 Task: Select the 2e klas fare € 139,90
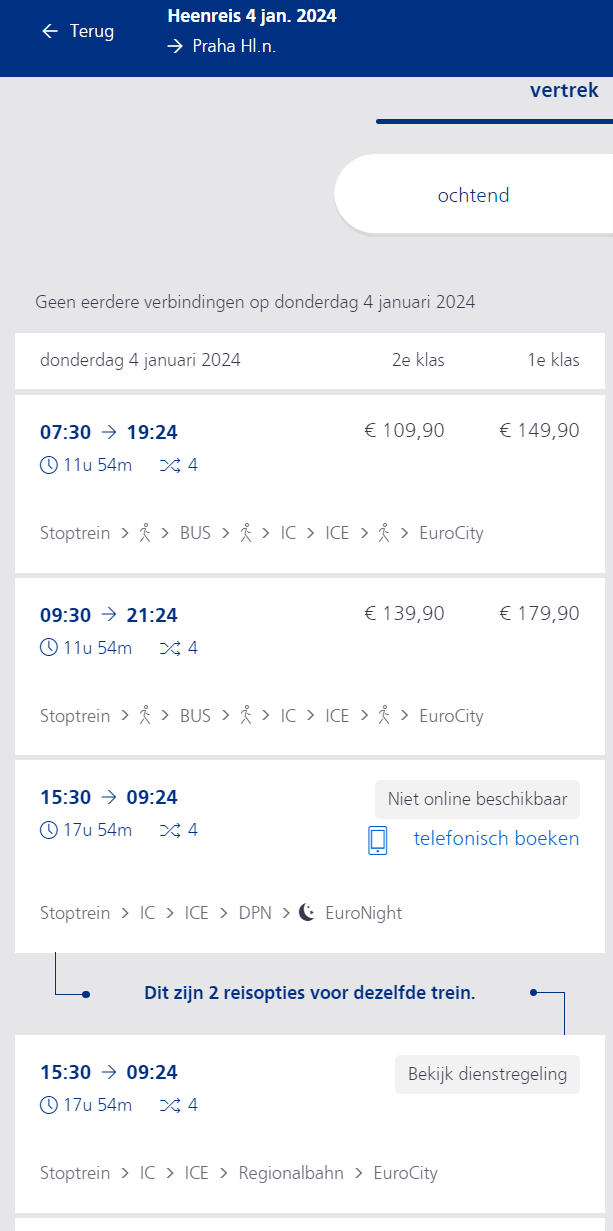click(x=404, y=613)
